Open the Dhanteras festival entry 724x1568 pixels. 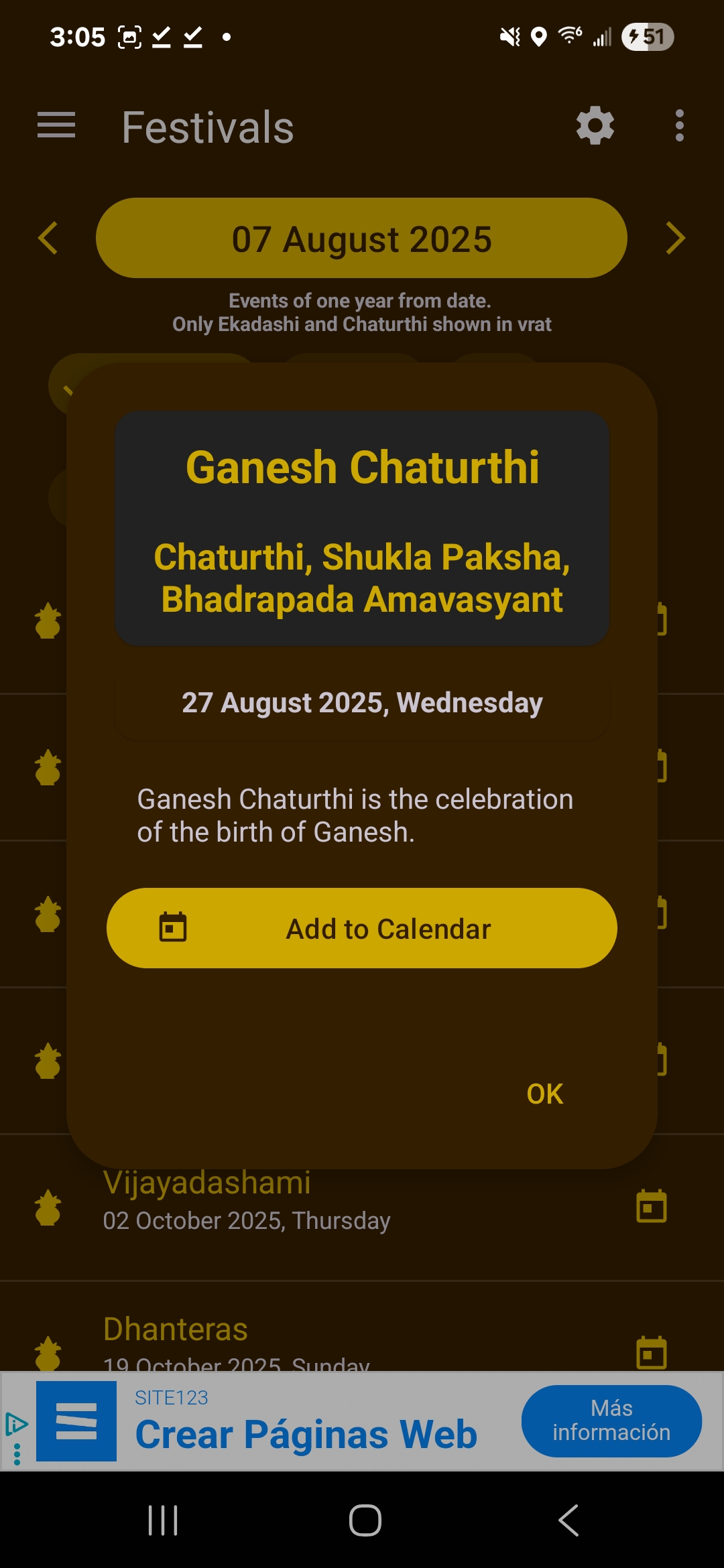pos(268,1340)
